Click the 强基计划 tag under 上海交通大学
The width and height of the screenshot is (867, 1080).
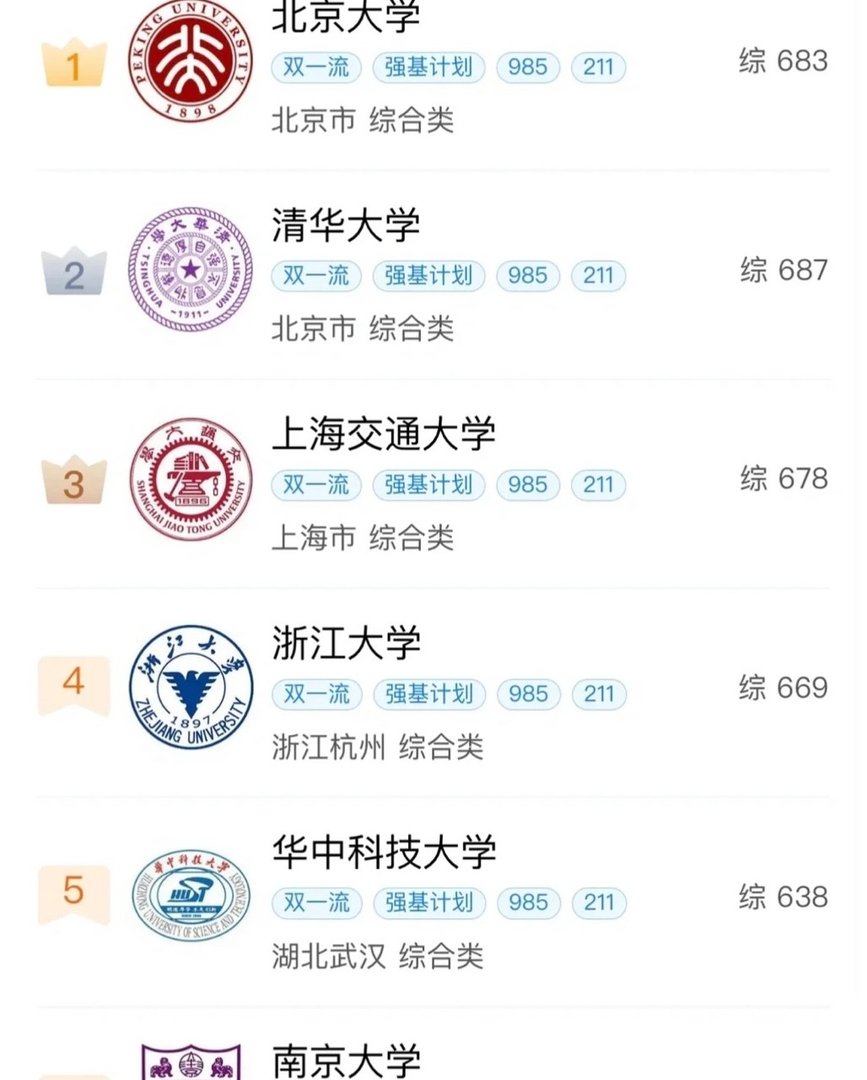tap(428, 485)
